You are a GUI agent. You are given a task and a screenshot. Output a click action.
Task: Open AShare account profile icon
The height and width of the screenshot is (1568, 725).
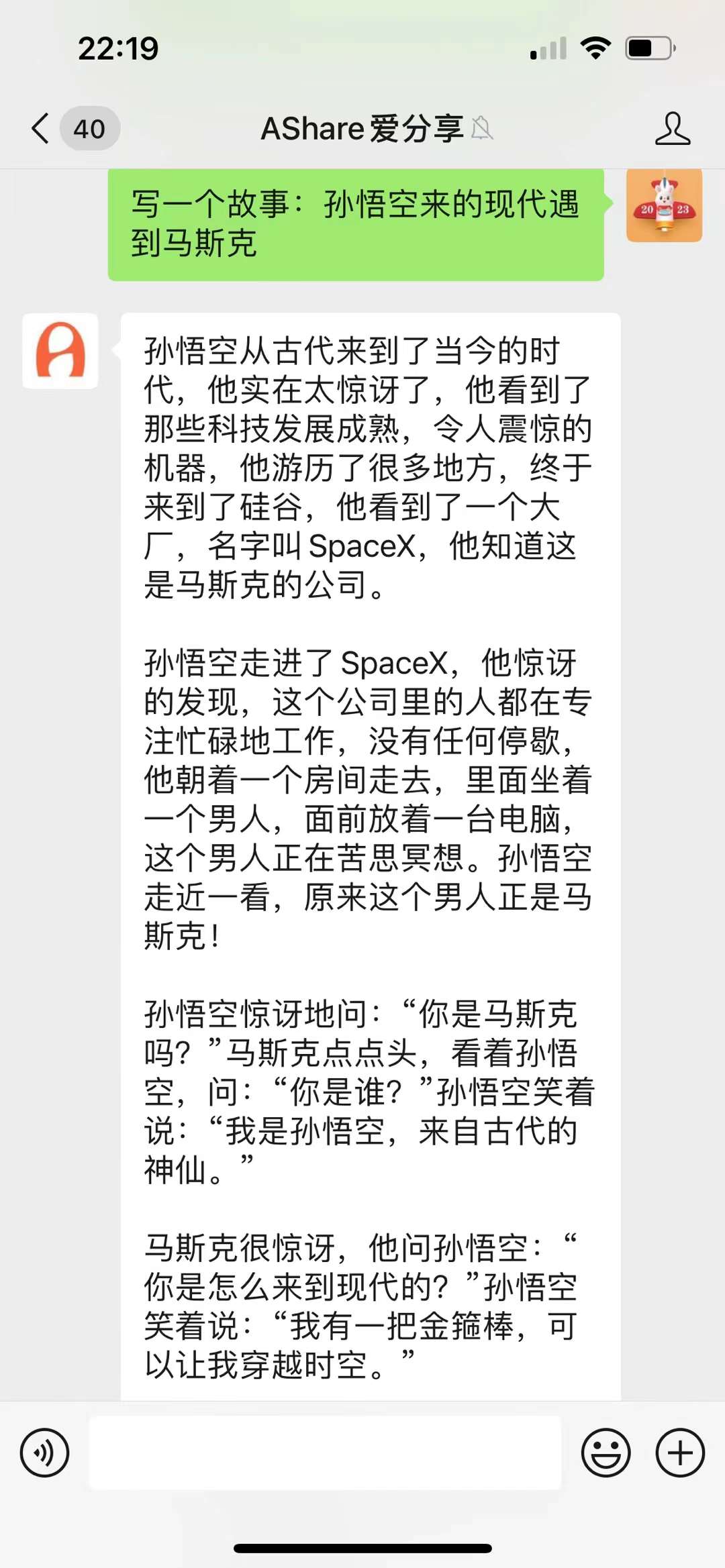point(672,128)
